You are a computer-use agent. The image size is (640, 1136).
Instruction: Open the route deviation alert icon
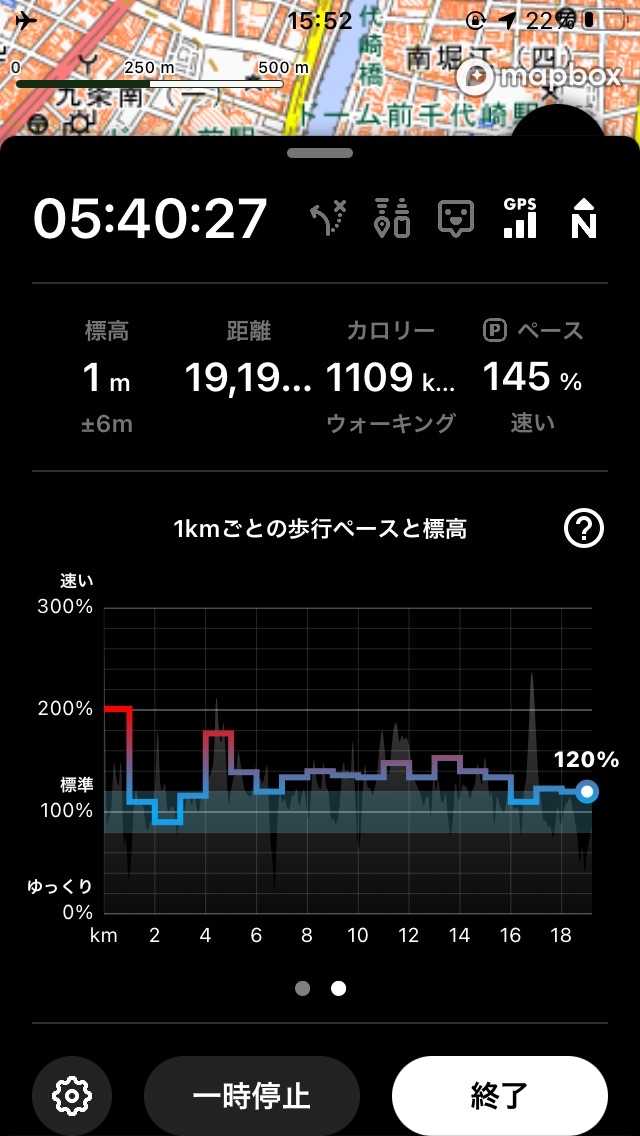click(x=329, y=217)
